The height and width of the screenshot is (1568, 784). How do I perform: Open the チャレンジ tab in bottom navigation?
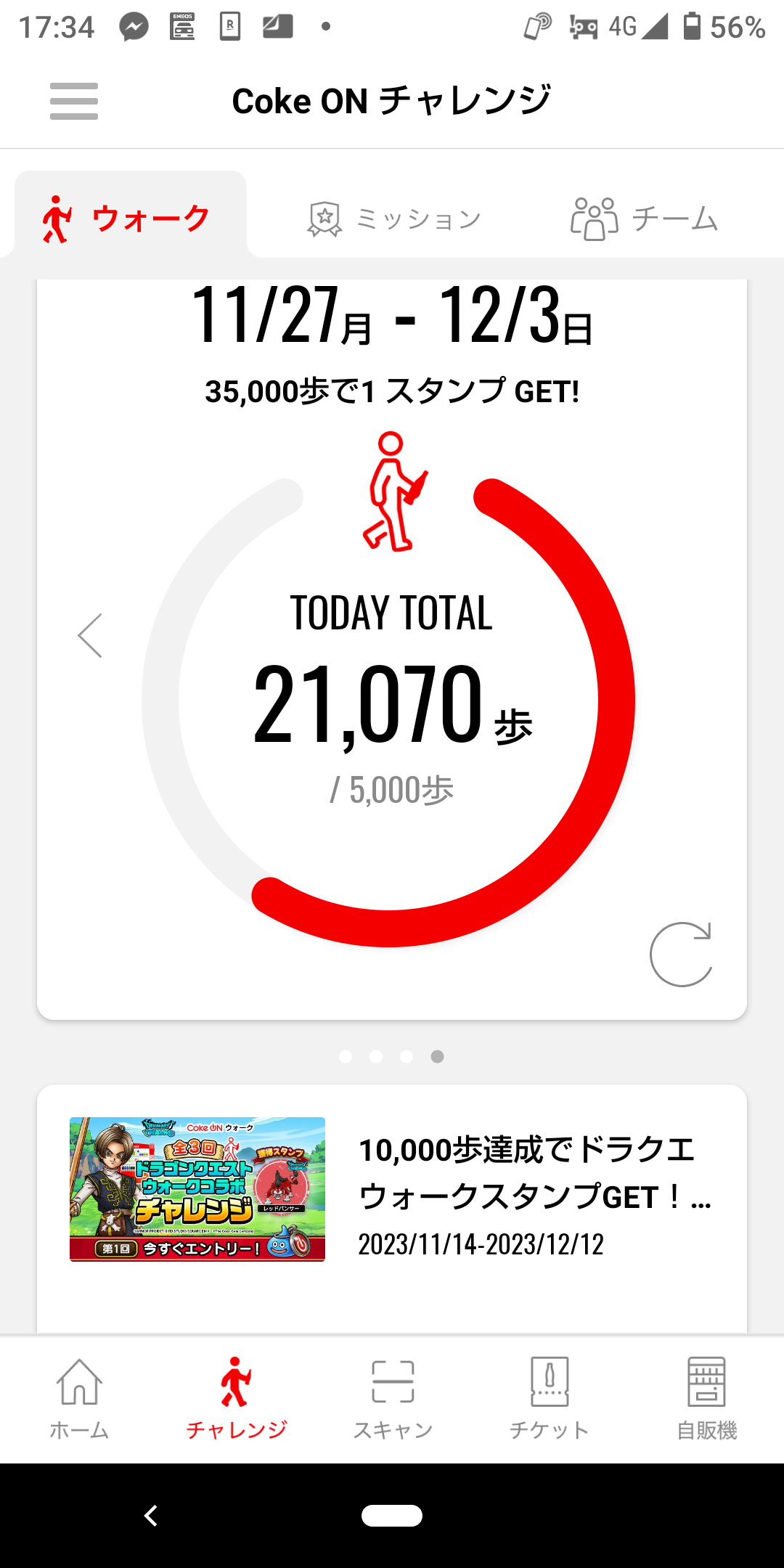click(x=236, y=1399)
